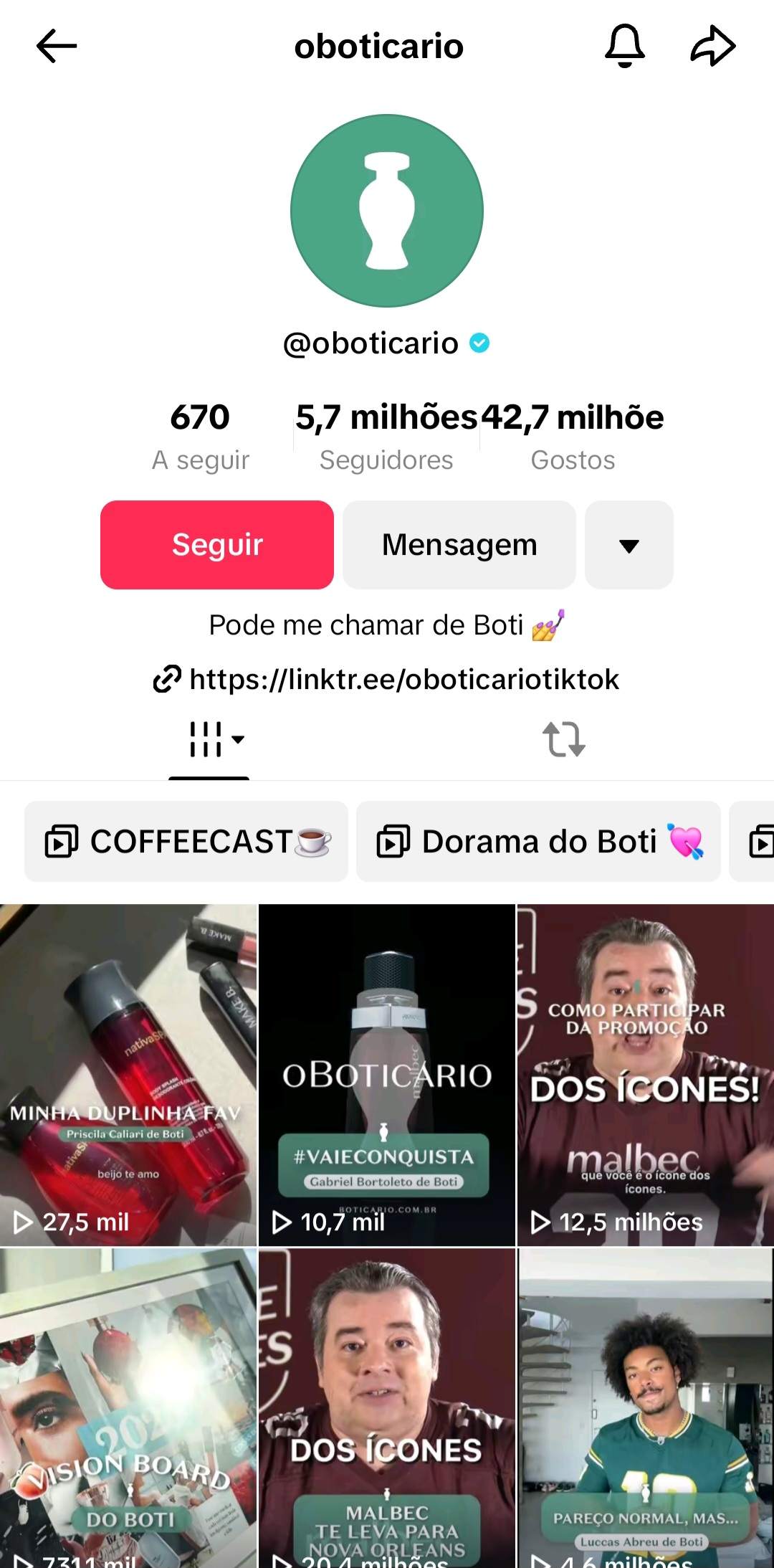The height and width of the screenshot is (1568, 774).
Task: Go back using the arrow icon
Action: (57, 47)
